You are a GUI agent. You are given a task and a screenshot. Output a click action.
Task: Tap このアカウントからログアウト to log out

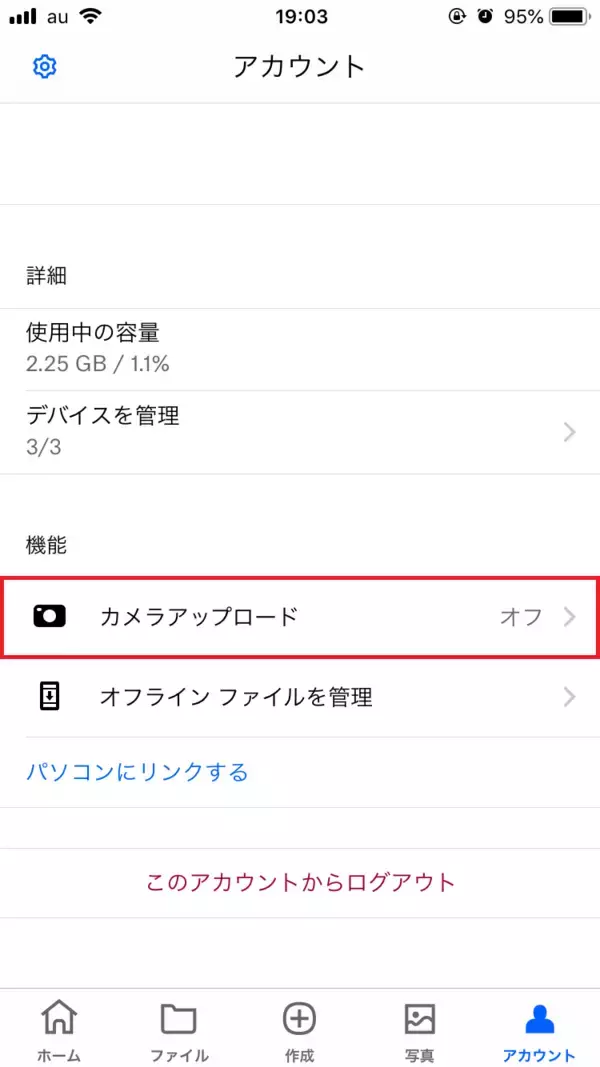pos(300,883)
